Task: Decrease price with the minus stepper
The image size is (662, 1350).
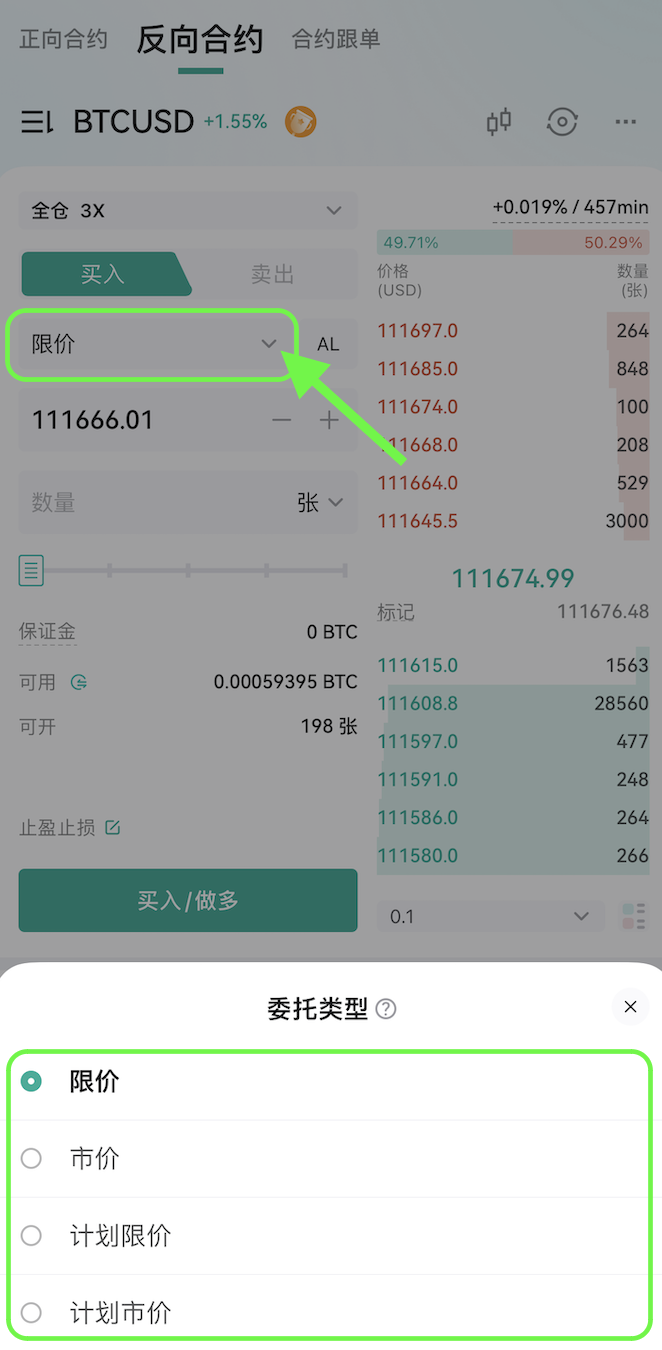Action: pyautogui.click(x=282, y=420)
